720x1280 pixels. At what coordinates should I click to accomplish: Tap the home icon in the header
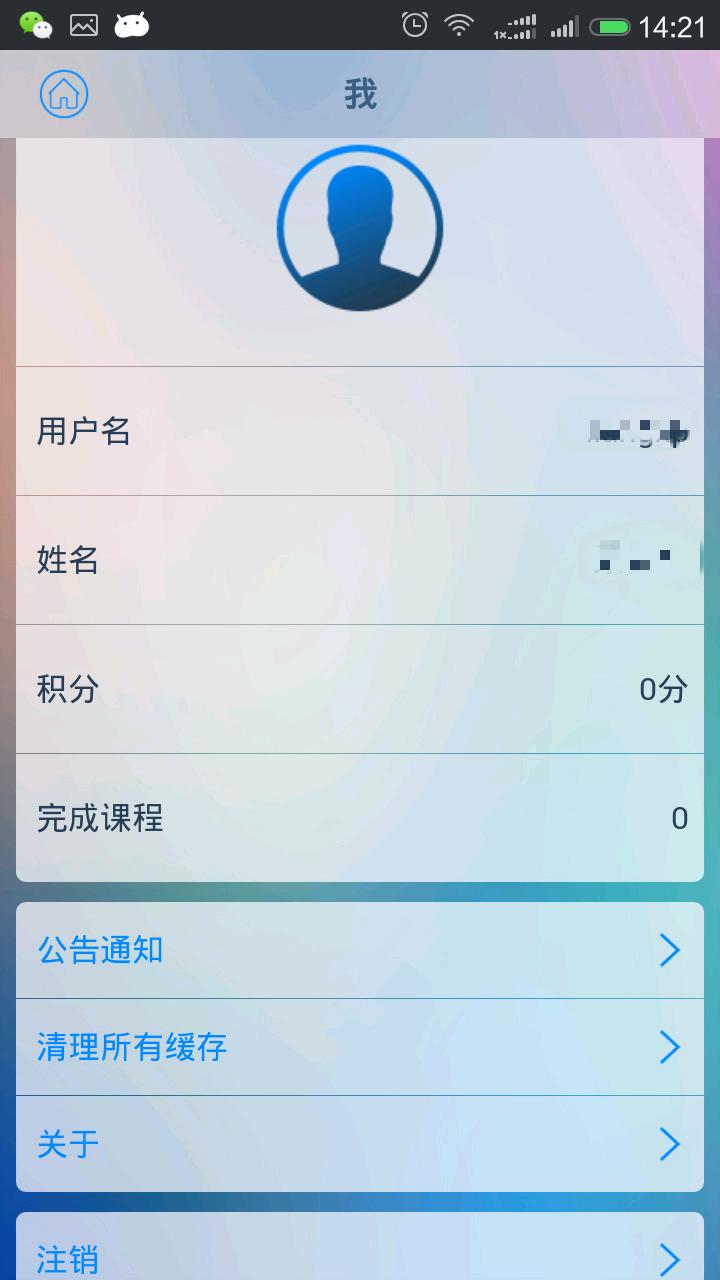click(x=64, y=94)
